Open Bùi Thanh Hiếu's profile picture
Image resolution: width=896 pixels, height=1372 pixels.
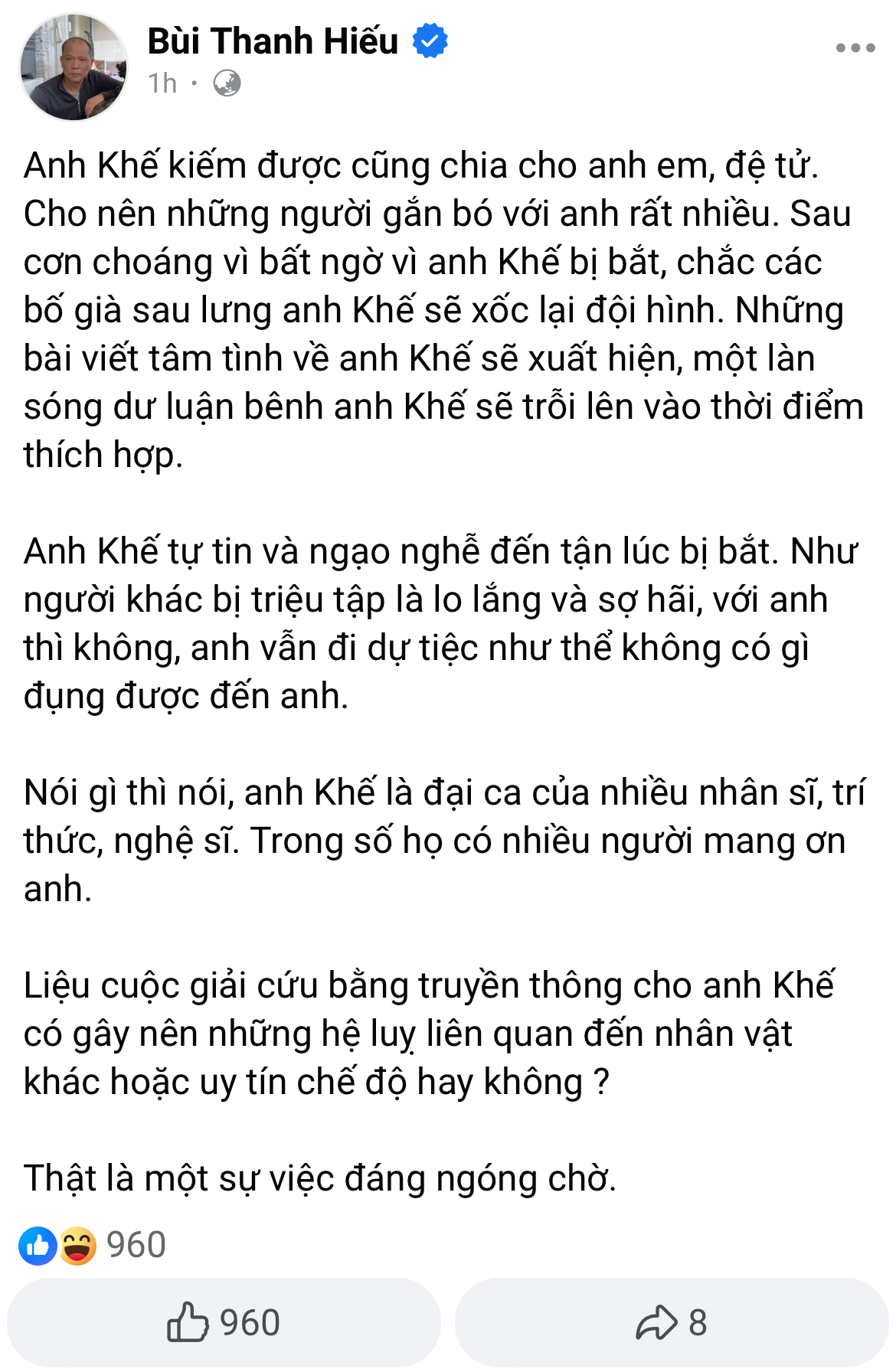[74, 67]
